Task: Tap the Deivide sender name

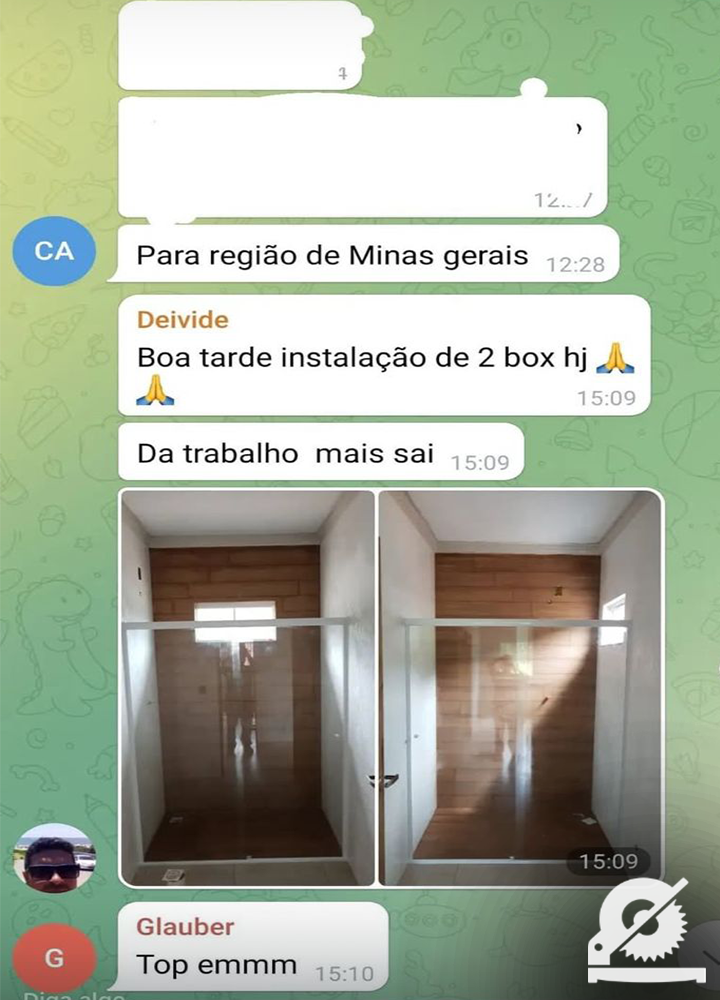Action: click(x=183, y=320)
